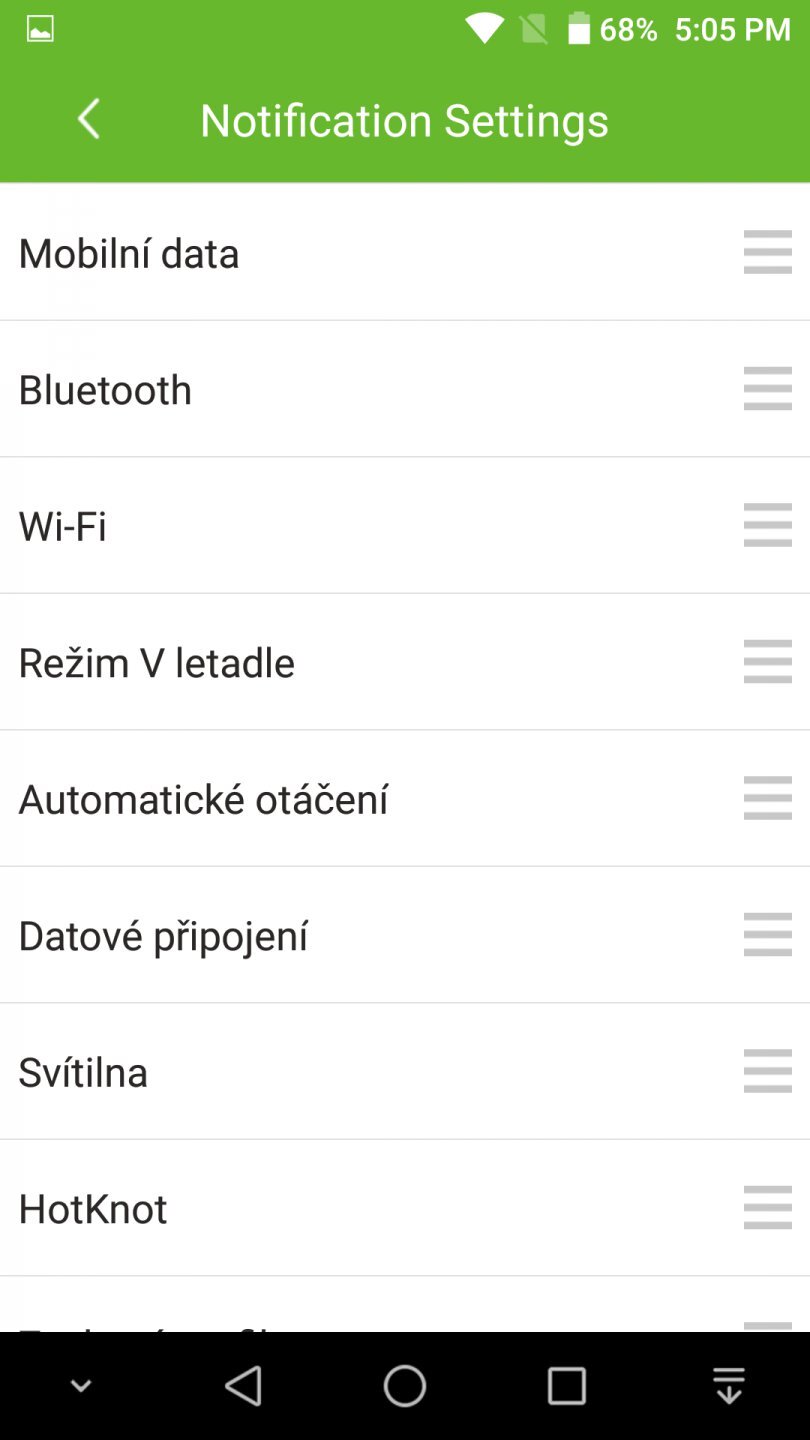Click the reorder handle for Wi-Fi

coord(767,525)
